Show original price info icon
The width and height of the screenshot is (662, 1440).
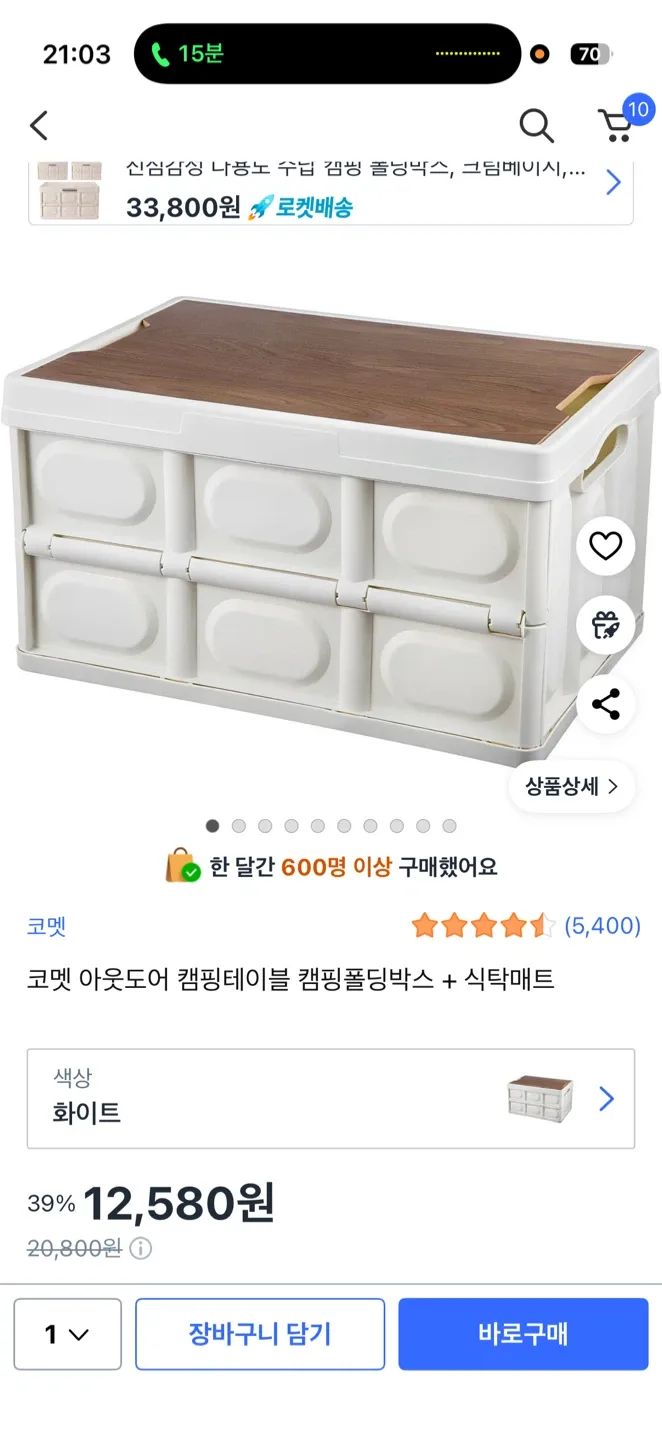141,1248
